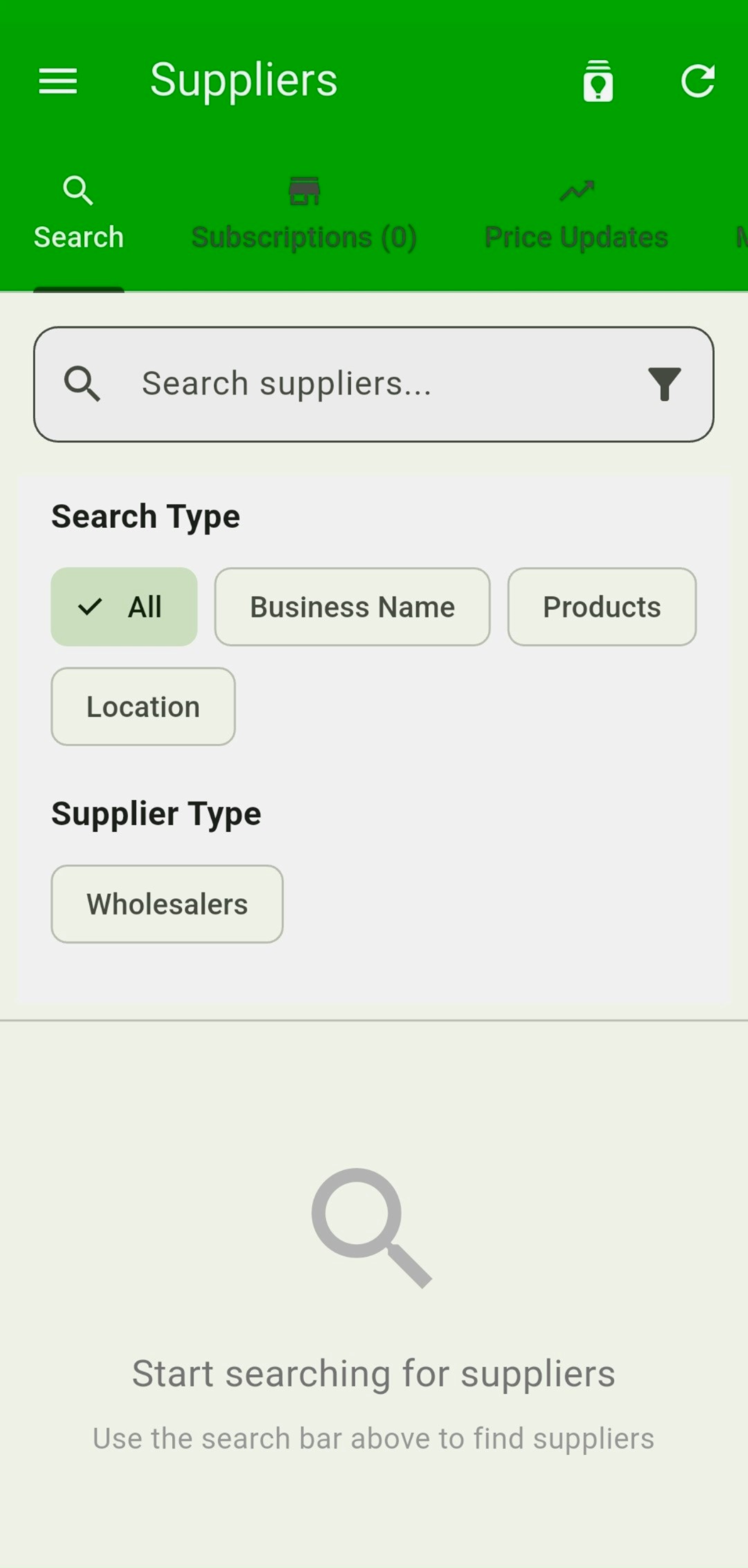The height and width of the screenshot is (1568, 748).
Task: Toggle the Location search type chip
Action: (x=143, y=706)
